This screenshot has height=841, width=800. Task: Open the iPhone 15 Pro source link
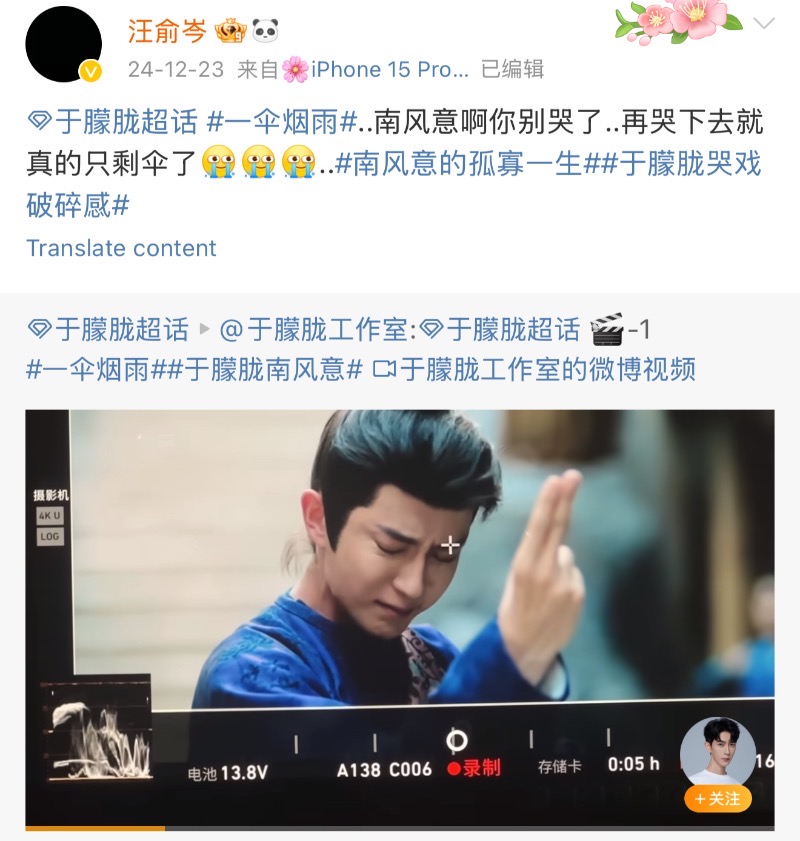coord(388,69)
